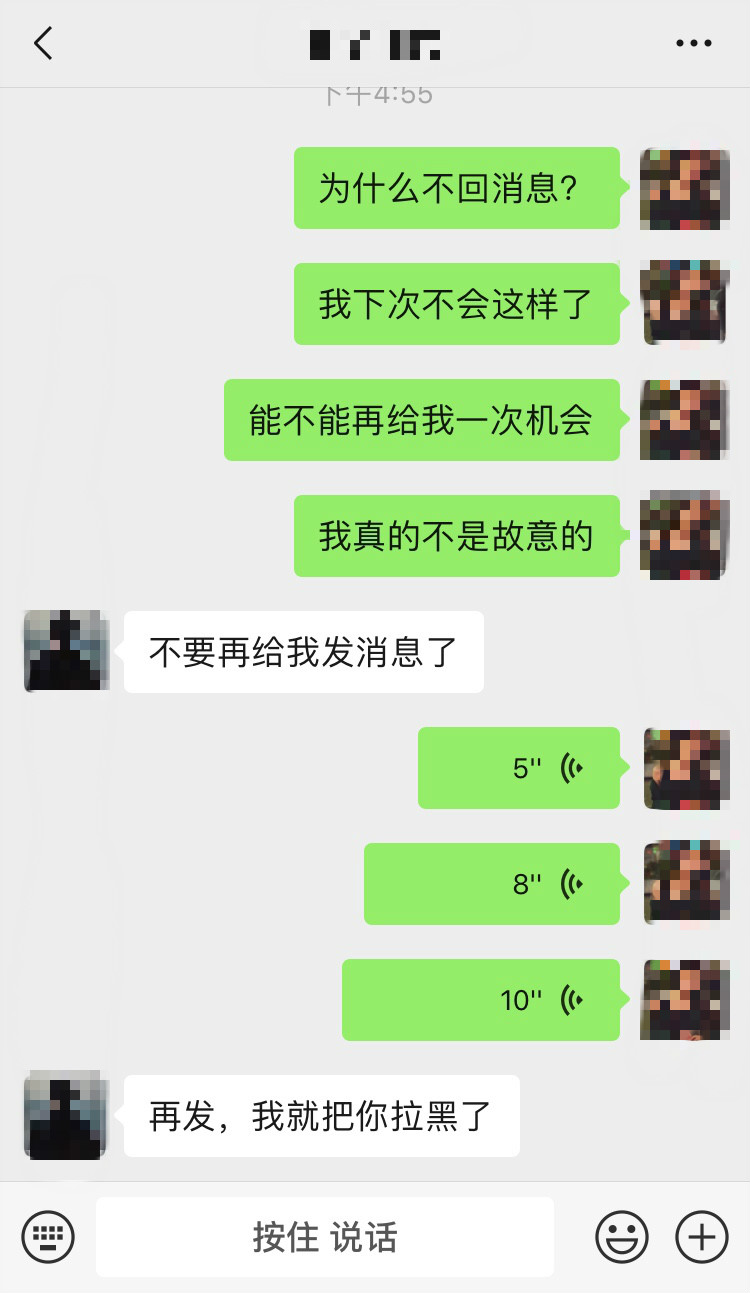This screenshot has width=750, height=1293.
Task: Go back to the chat list
Action: 42,44
